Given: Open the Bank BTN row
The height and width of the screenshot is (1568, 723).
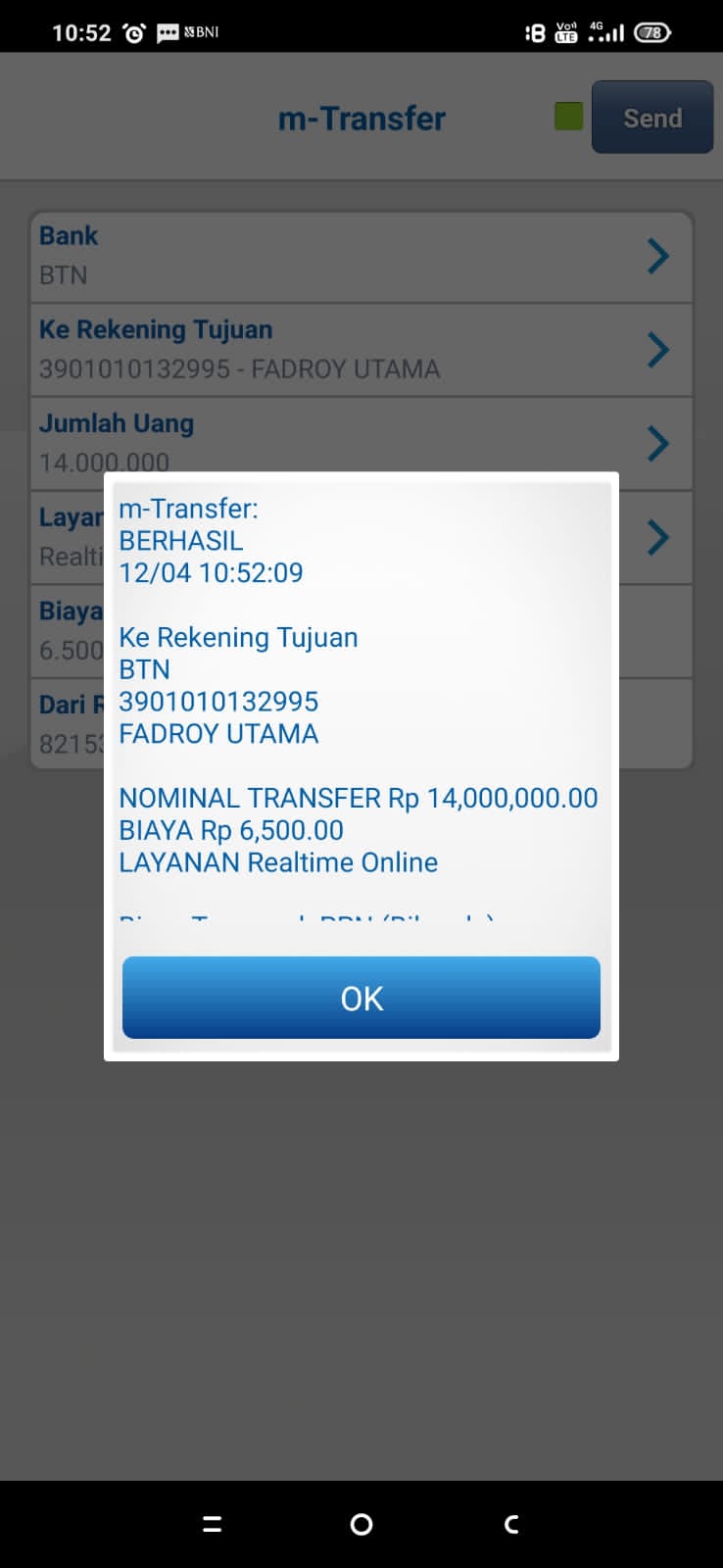Looking at the screenshot, I should pyautogui.click(x=361, y=257).
